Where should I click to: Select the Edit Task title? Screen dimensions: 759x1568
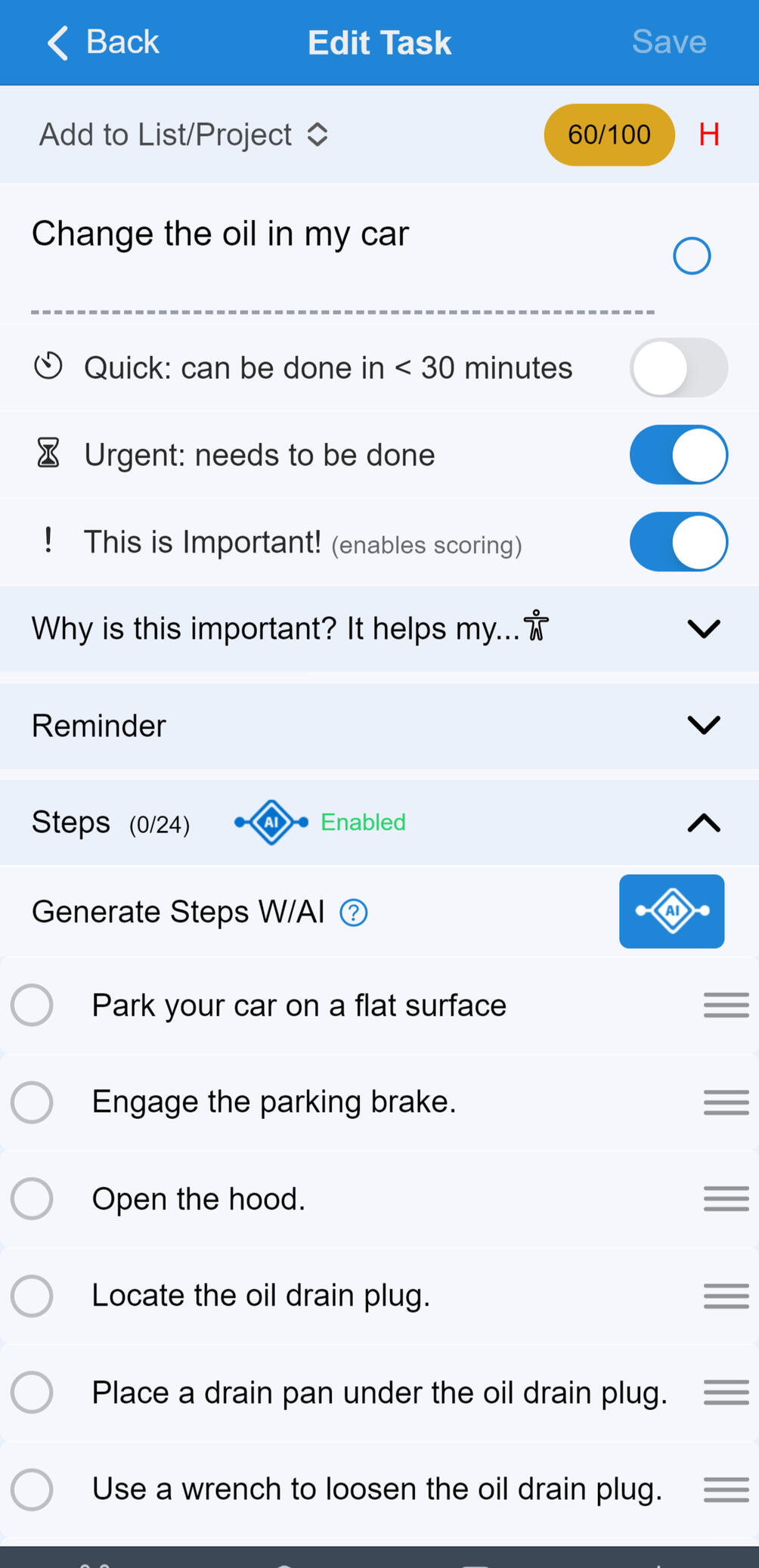coord(379,42)
